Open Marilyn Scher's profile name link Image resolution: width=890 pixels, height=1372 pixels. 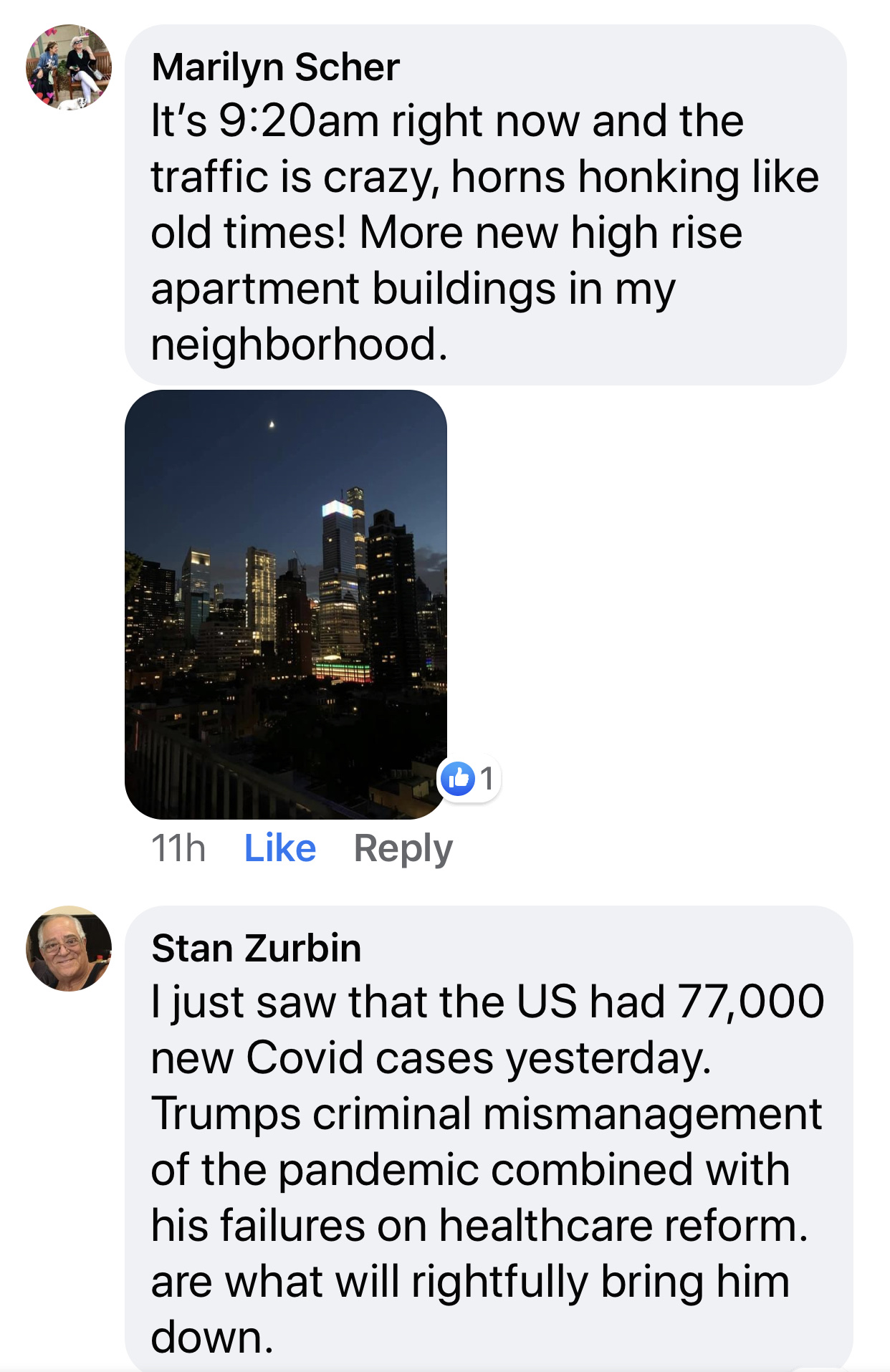tap(275, 67)
